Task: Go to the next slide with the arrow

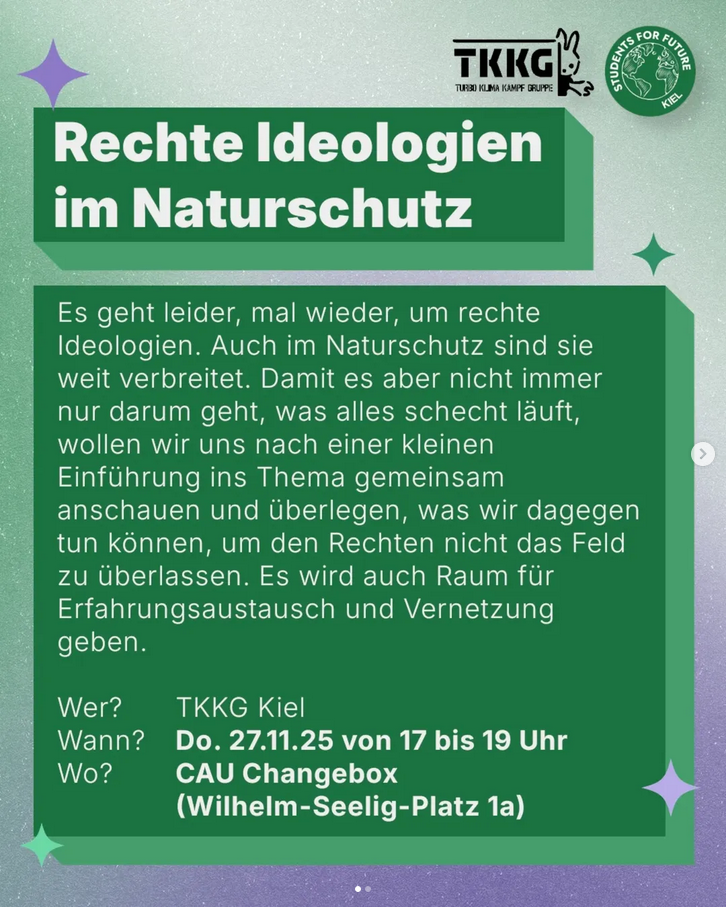Action: click(x=703, y=454)
